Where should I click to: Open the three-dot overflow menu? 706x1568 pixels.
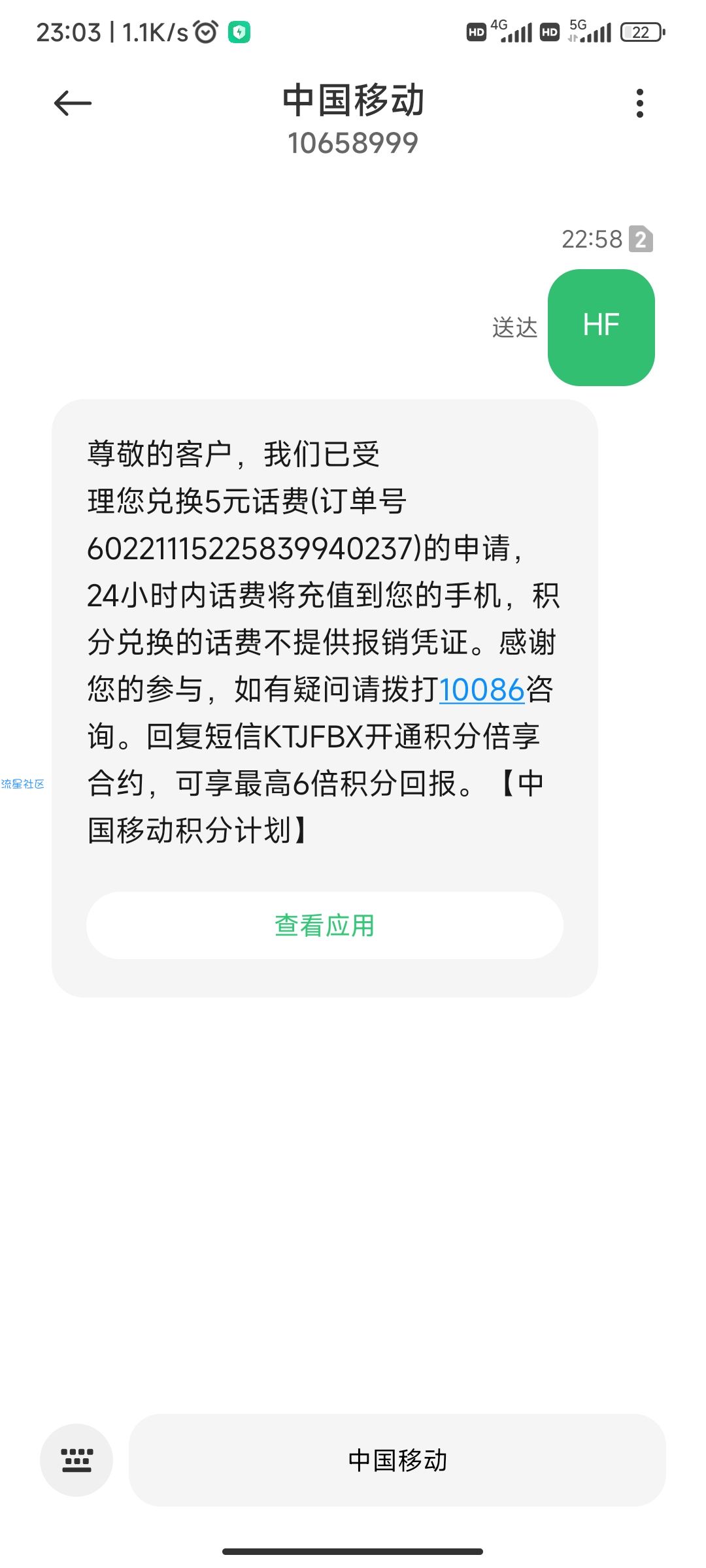(639, 103)
